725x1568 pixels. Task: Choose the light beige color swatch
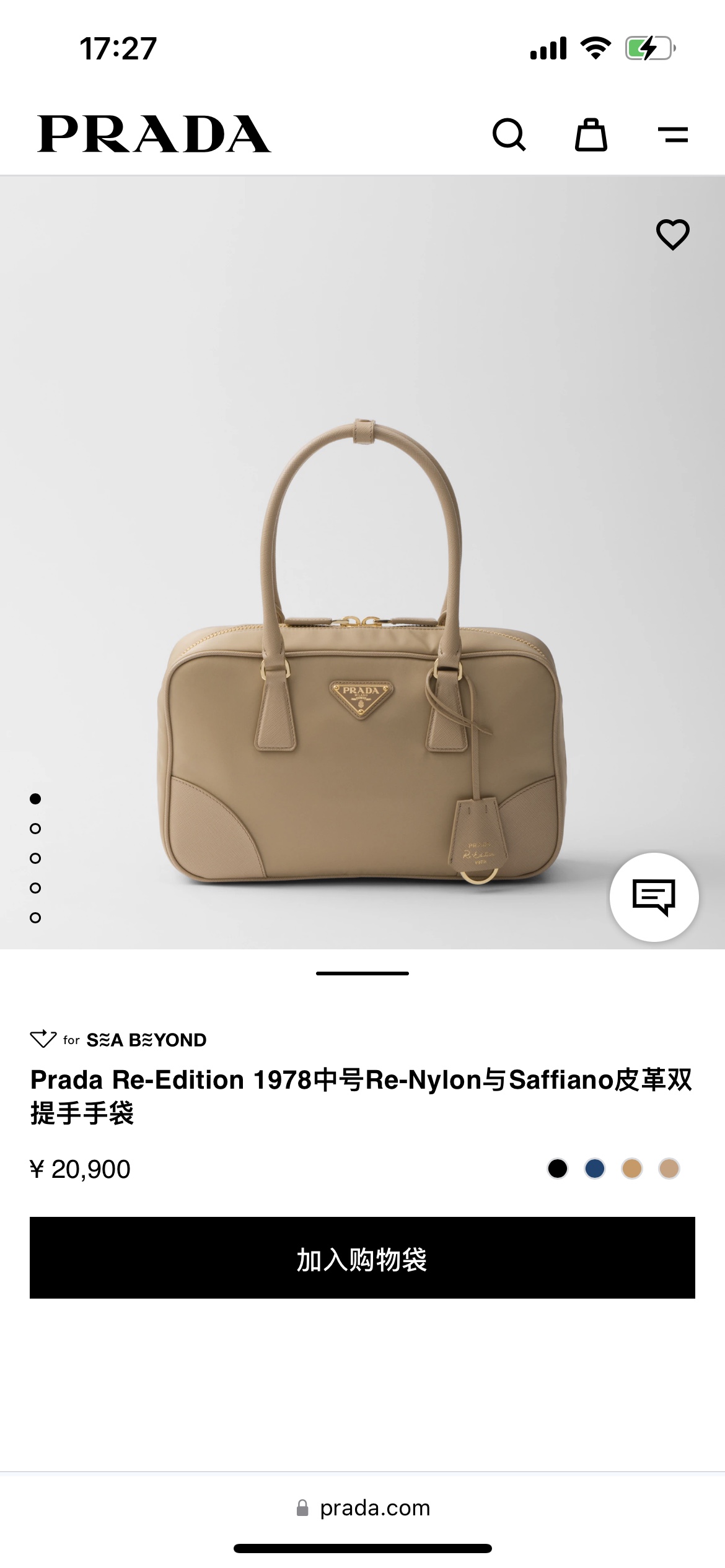point(669,1169)
